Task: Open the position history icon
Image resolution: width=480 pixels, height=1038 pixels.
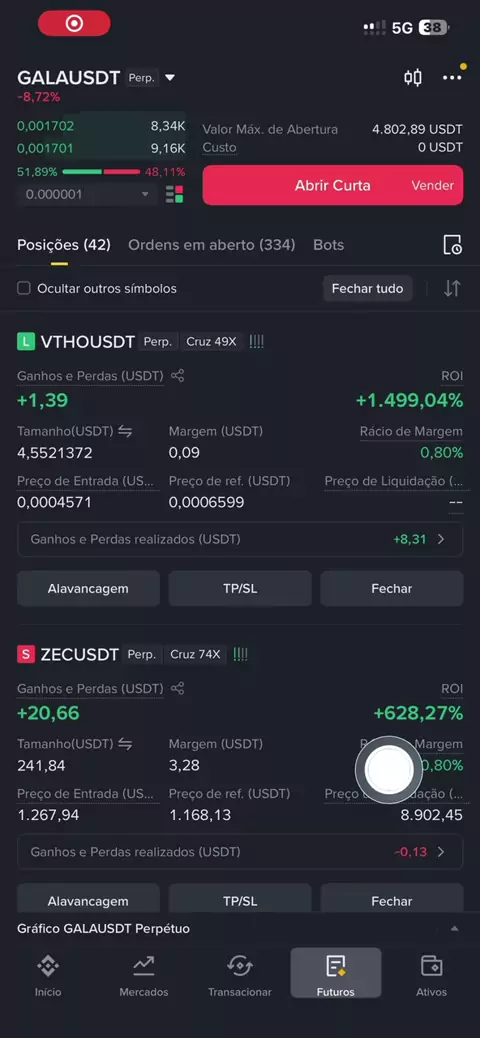Action: pos(452,245)
